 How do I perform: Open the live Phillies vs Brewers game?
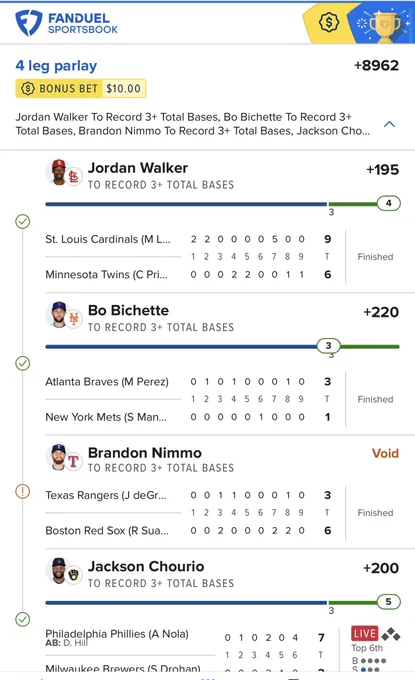coord(222,649)
